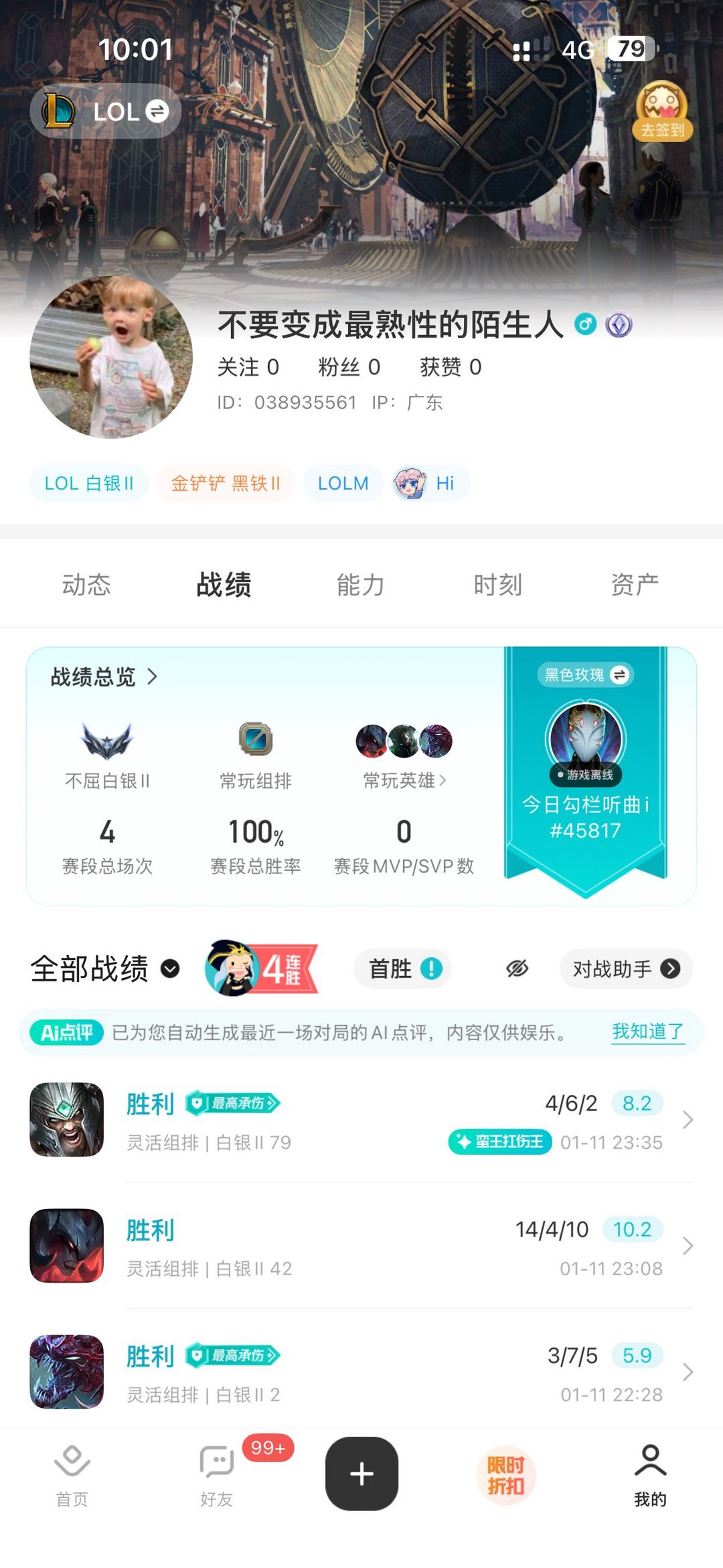Tap the 首胜 chip

pyautogui.click(x=404, y=969)
